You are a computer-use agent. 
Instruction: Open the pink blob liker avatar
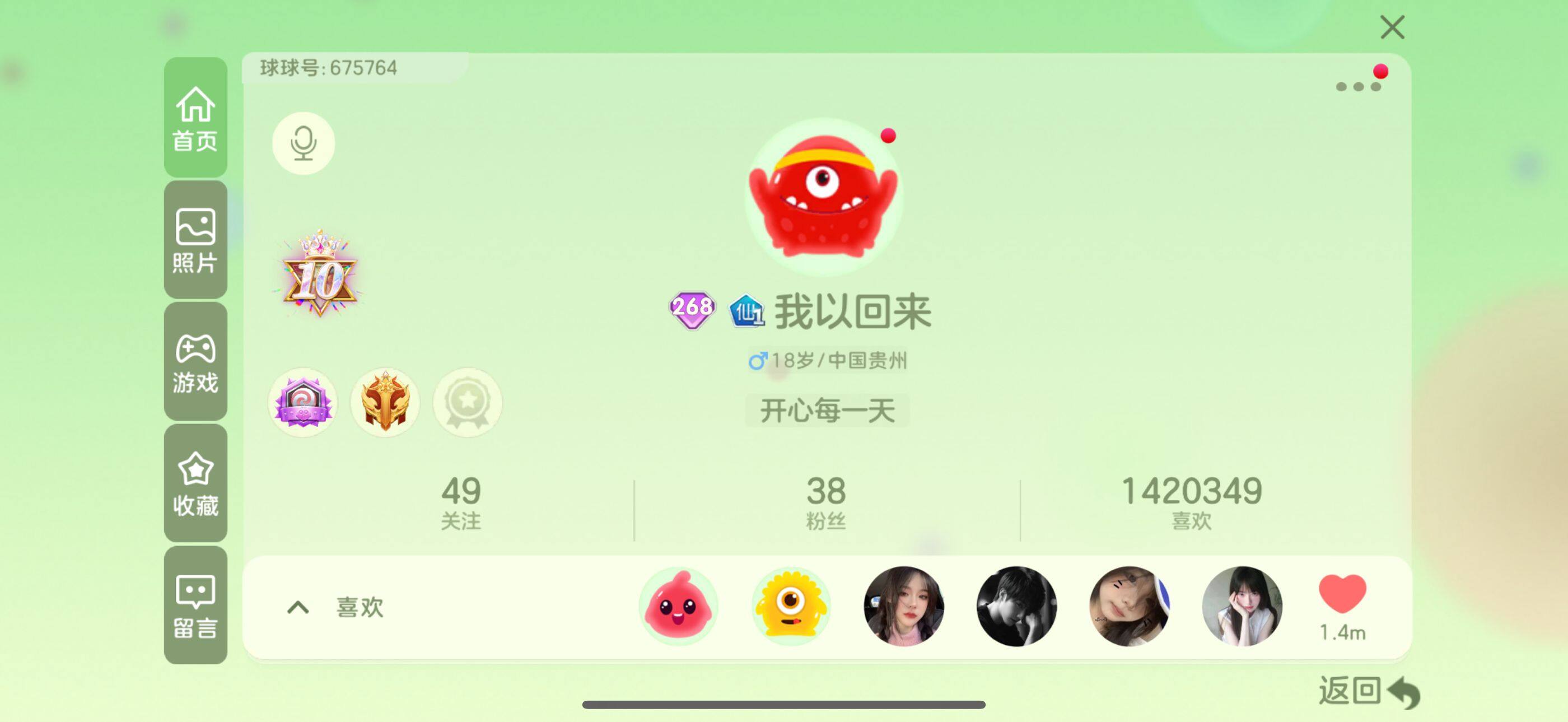point(678,606)
